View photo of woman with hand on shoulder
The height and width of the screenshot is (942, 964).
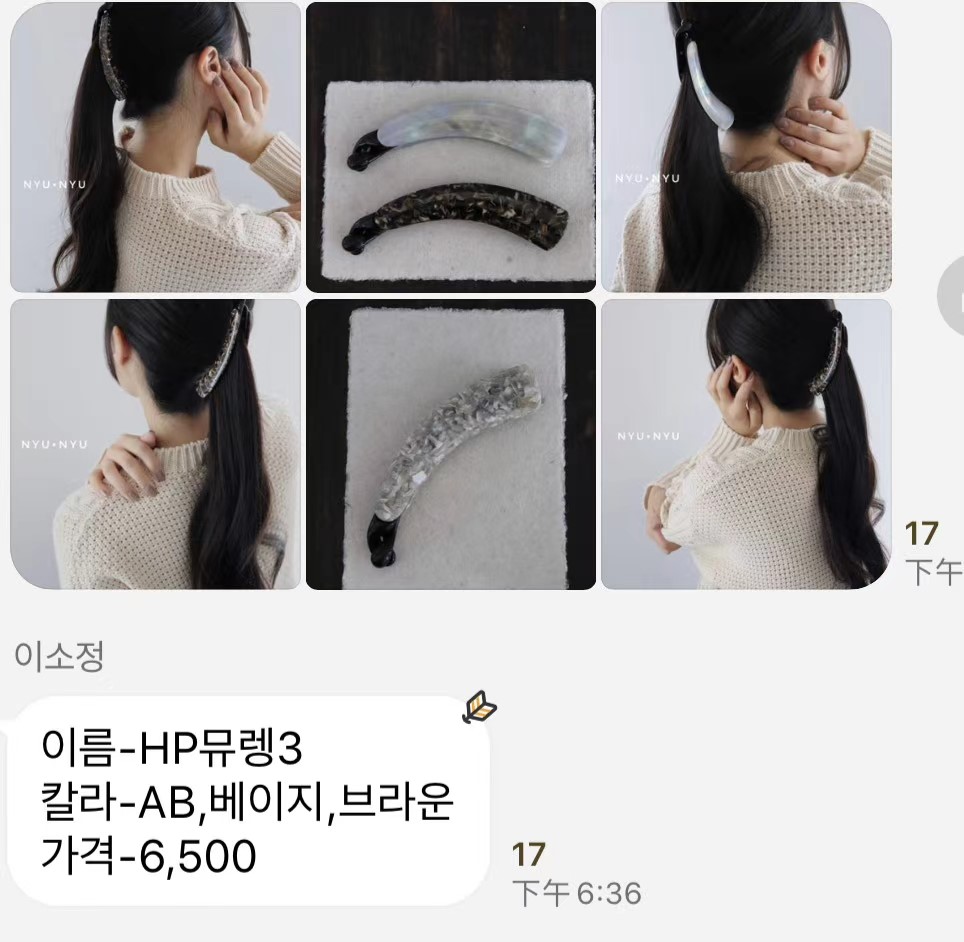(x=155, y=444)
